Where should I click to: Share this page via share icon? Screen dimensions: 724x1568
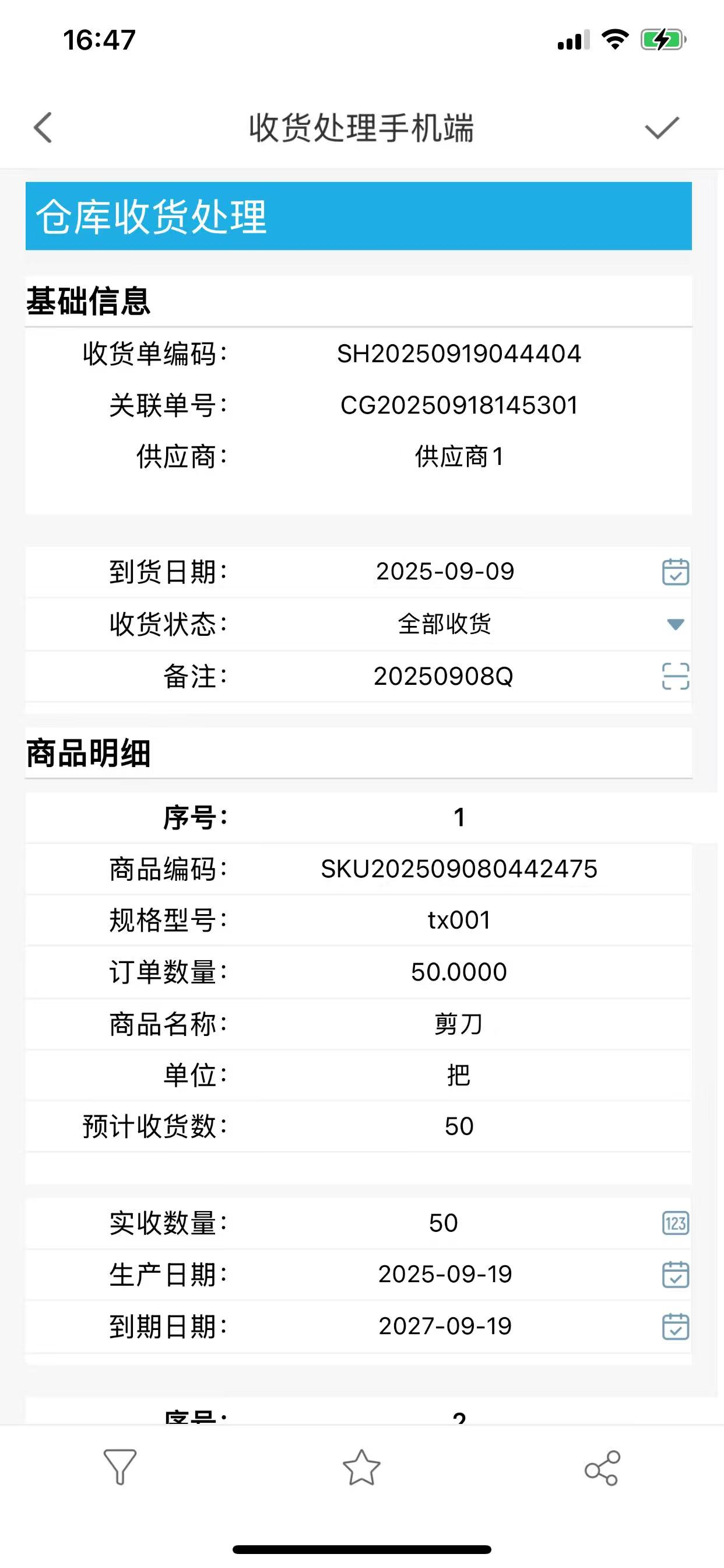coord(602,1468)
